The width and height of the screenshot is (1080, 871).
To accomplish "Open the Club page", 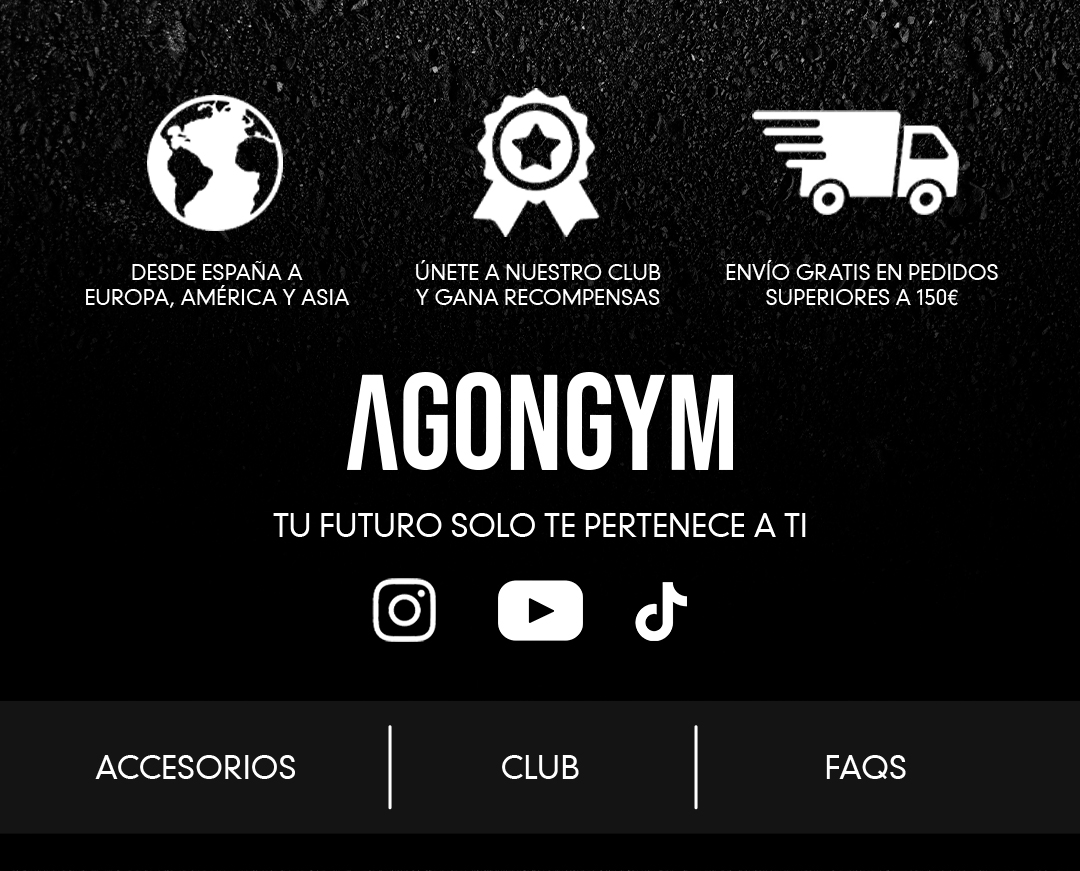I will coord(540,767).
